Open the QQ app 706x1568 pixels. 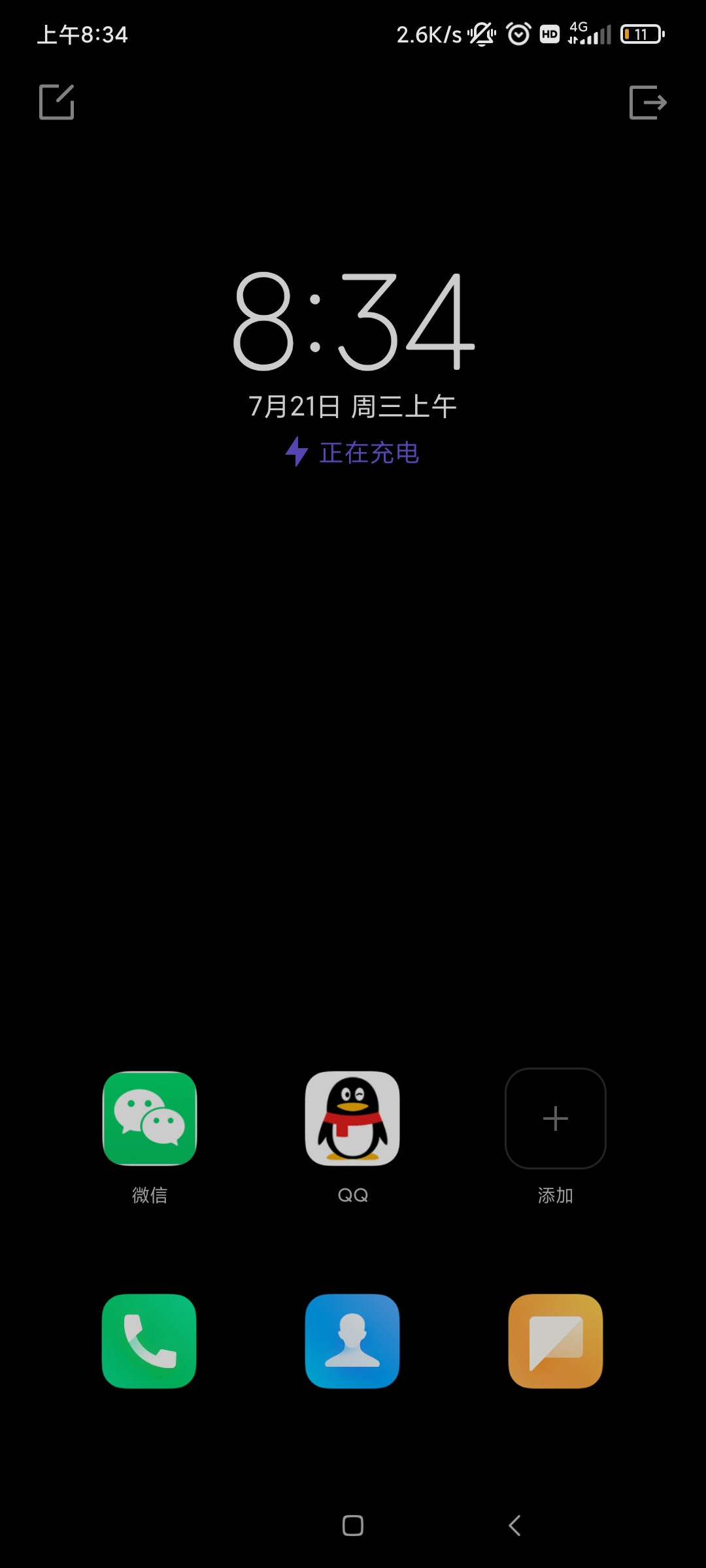[352, 1118]
